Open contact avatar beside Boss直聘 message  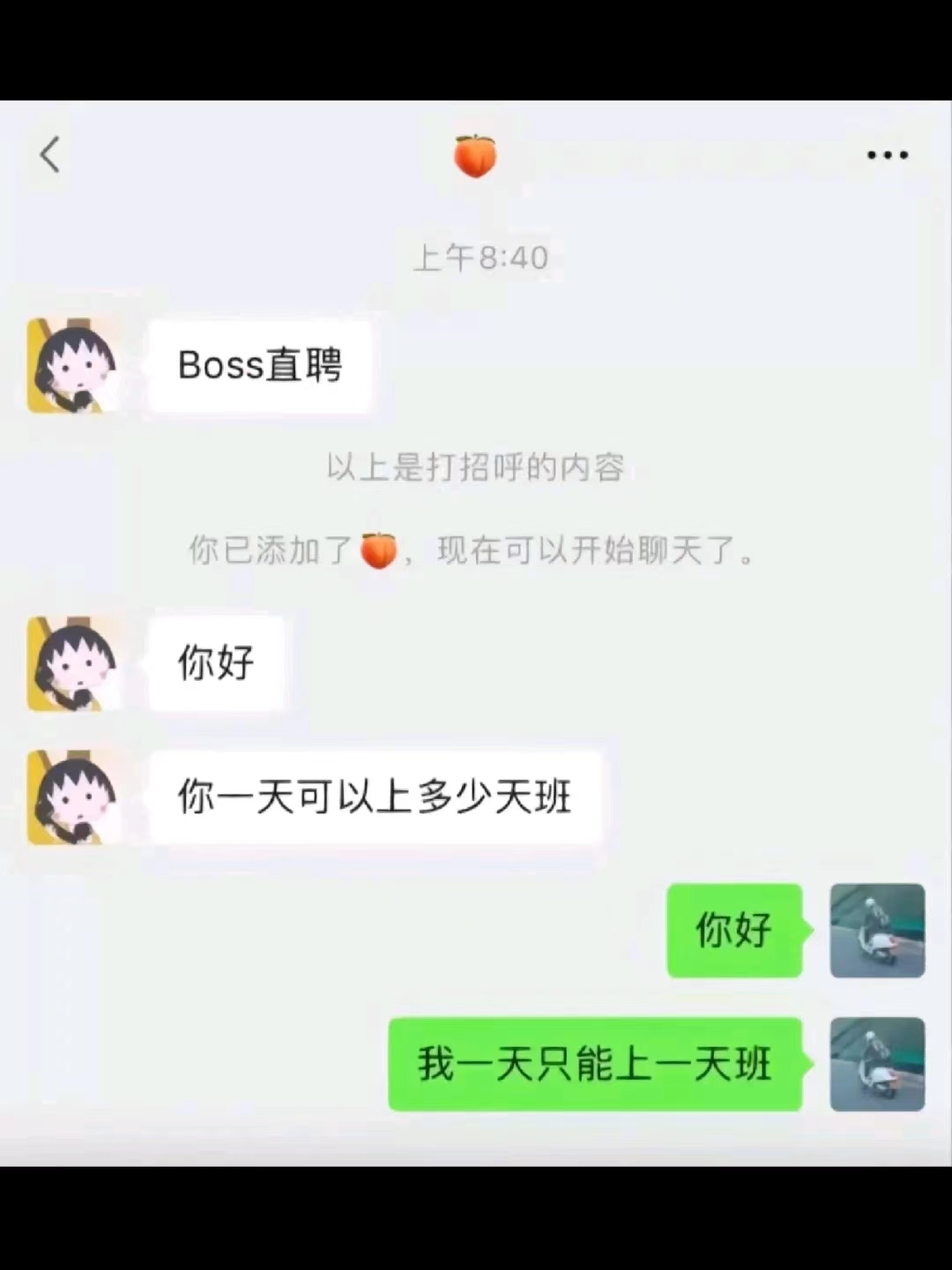(x=73, y=365)
